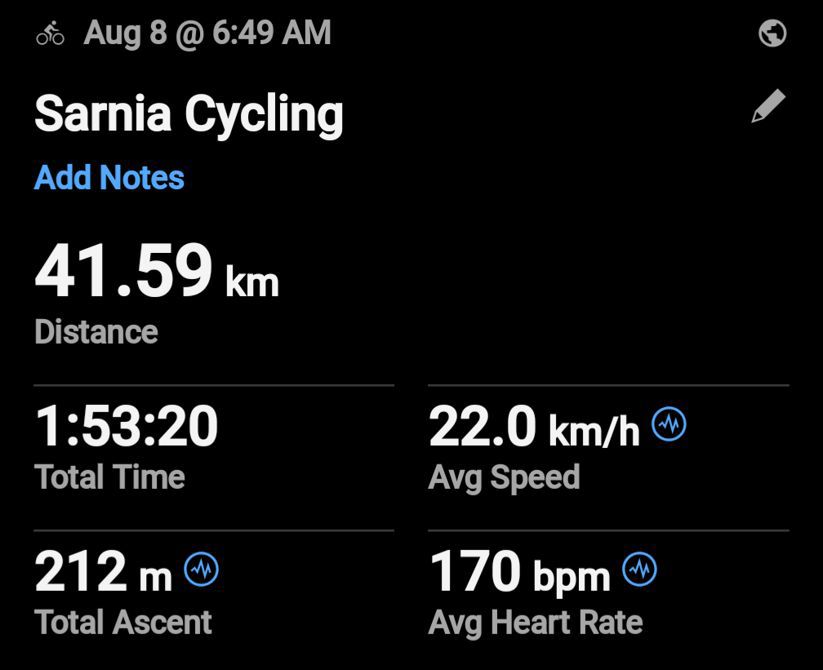Image resolution: width=823 pixels, height=670 pixels.
Task: Open Avg Heart Rate chart icon
Action: pos(640,570)
